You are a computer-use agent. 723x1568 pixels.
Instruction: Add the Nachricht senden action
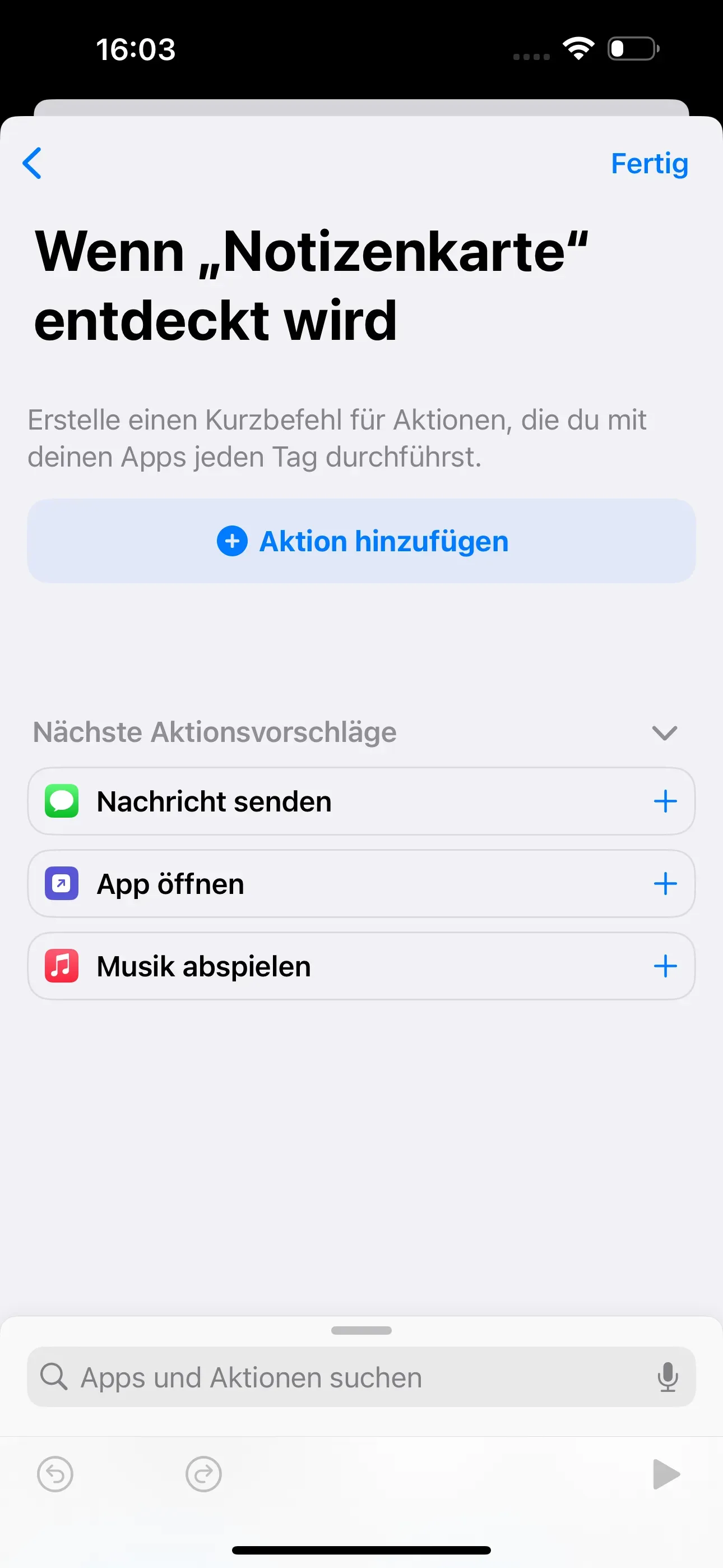point(665,801)
